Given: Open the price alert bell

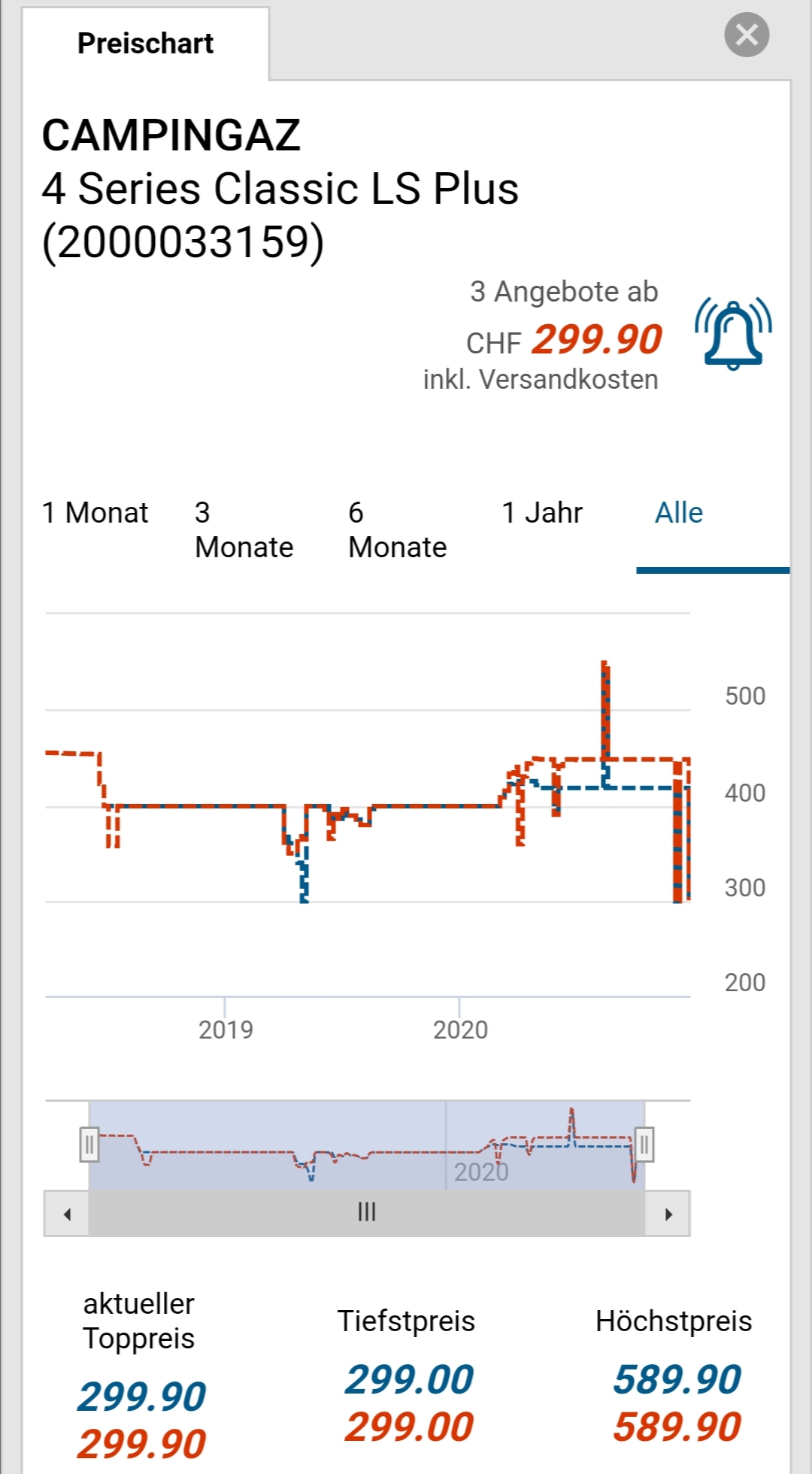Looking at the screenshot, I should 733,334.
